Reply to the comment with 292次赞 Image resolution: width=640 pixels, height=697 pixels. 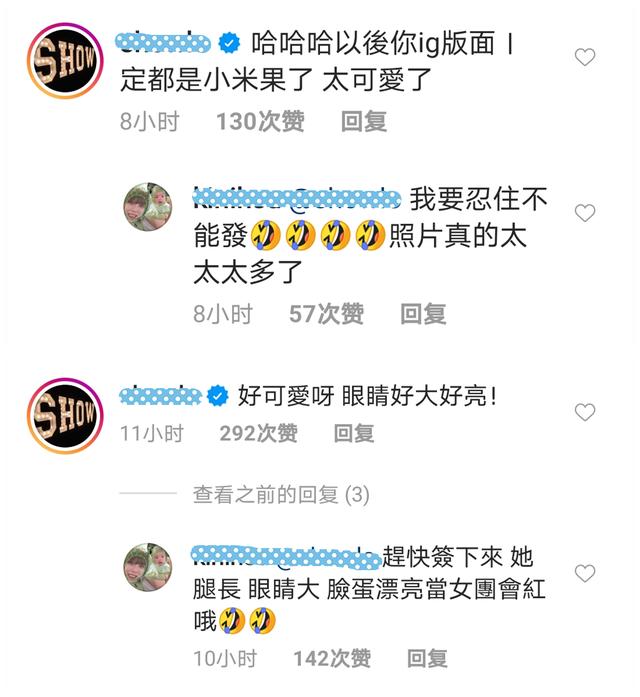353,433
